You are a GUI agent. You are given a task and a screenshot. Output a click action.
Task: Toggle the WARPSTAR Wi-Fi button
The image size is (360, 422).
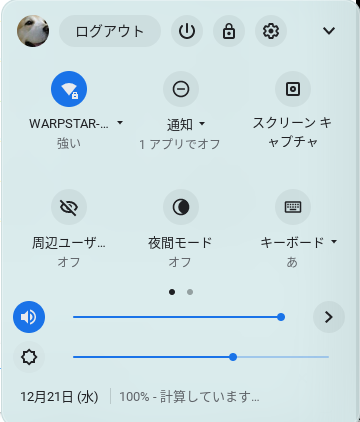[x=69, y=89]
